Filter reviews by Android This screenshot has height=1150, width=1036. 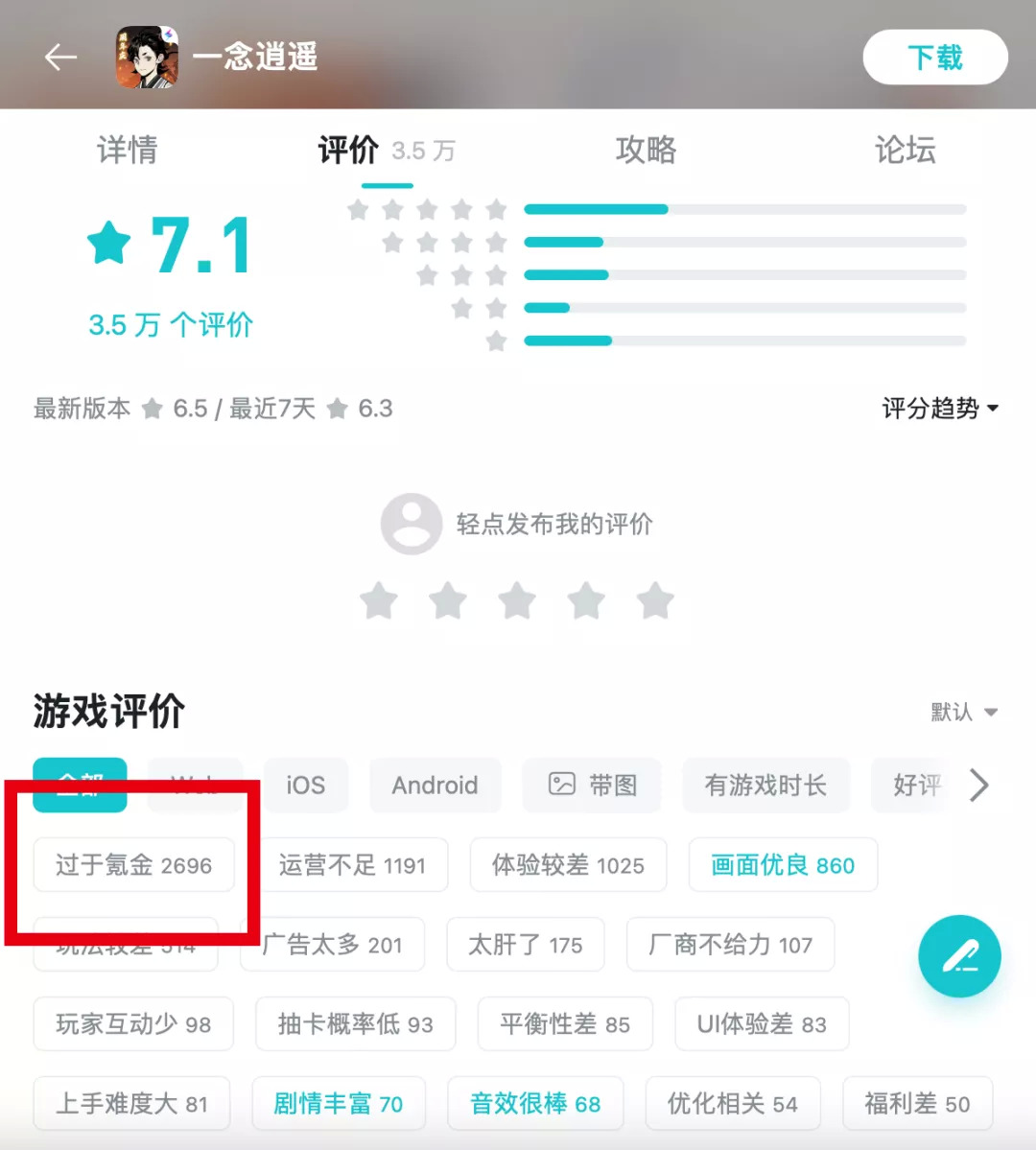pyautogui.click(x=435, y=786)
